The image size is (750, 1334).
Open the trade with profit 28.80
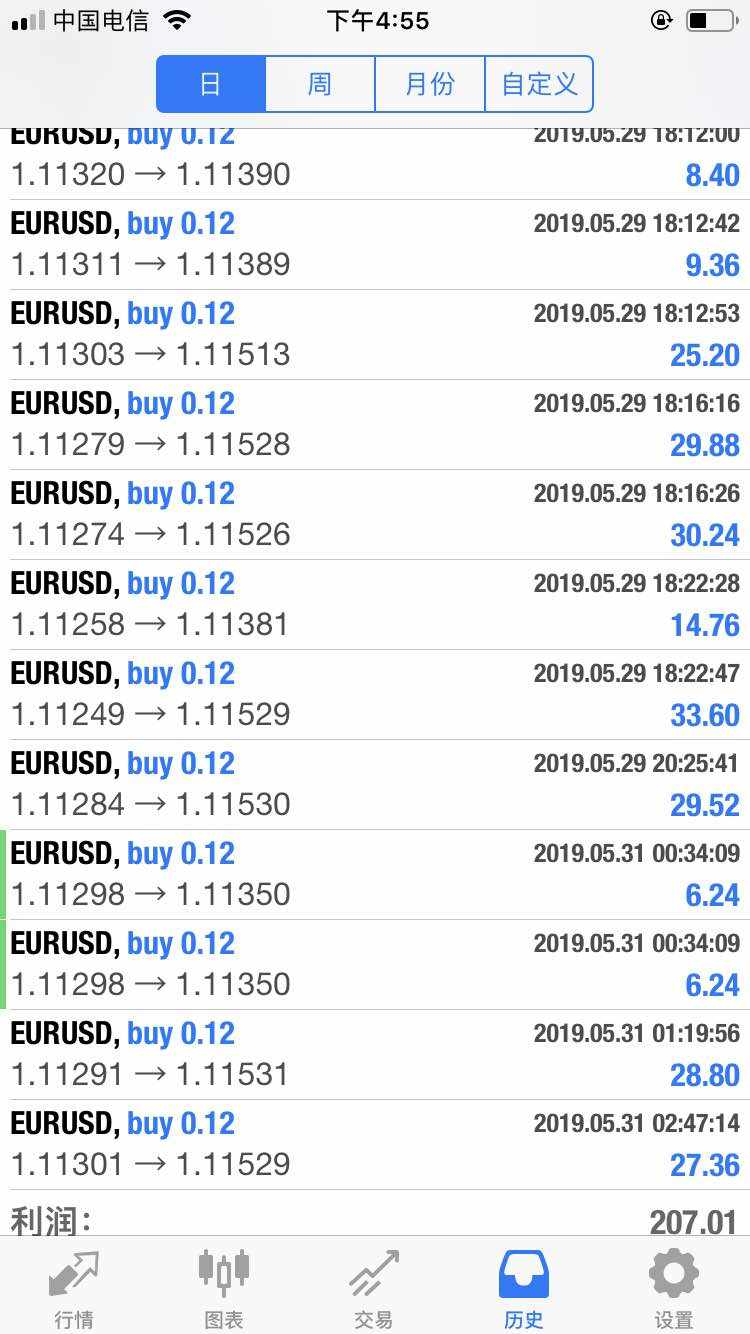pyautogui.click(x=375, y=1055)
